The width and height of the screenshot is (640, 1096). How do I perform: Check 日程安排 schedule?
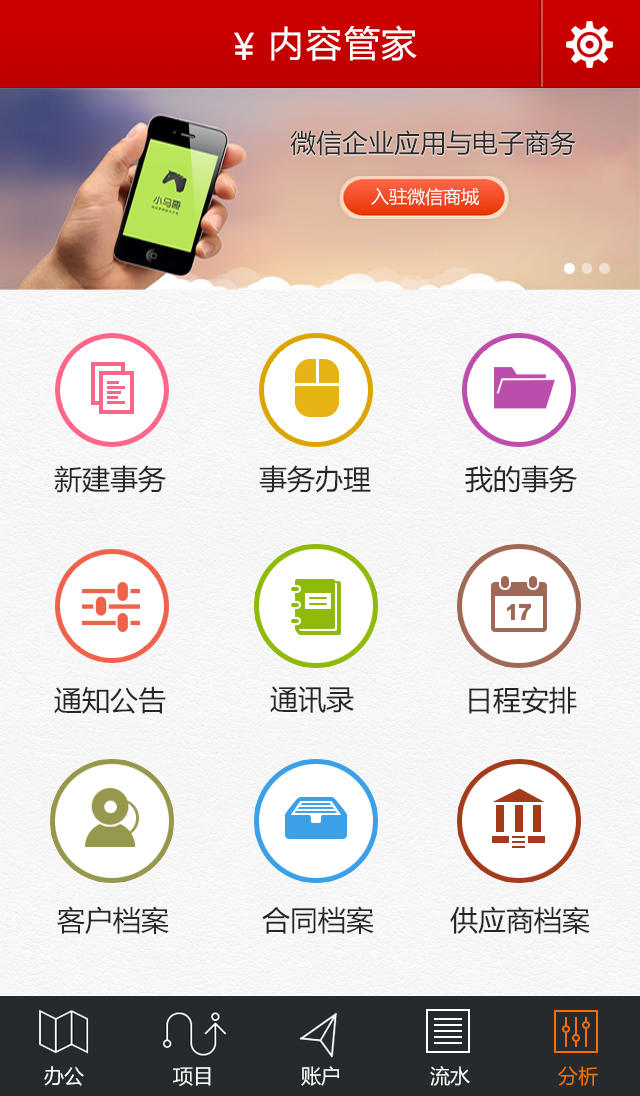pyautogui.click(x=519, y=606)
